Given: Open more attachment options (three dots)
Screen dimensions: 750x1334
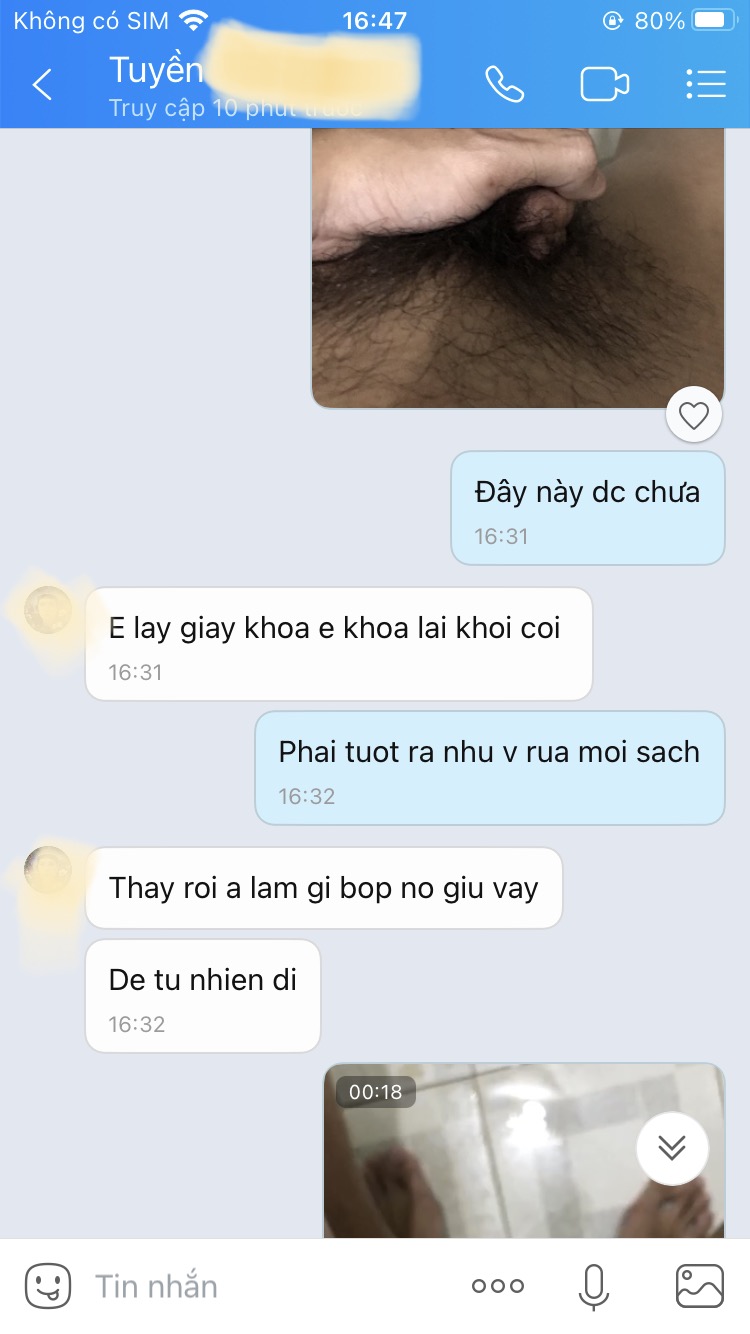Looking at the screenshot, I should tap(497, 1287).
